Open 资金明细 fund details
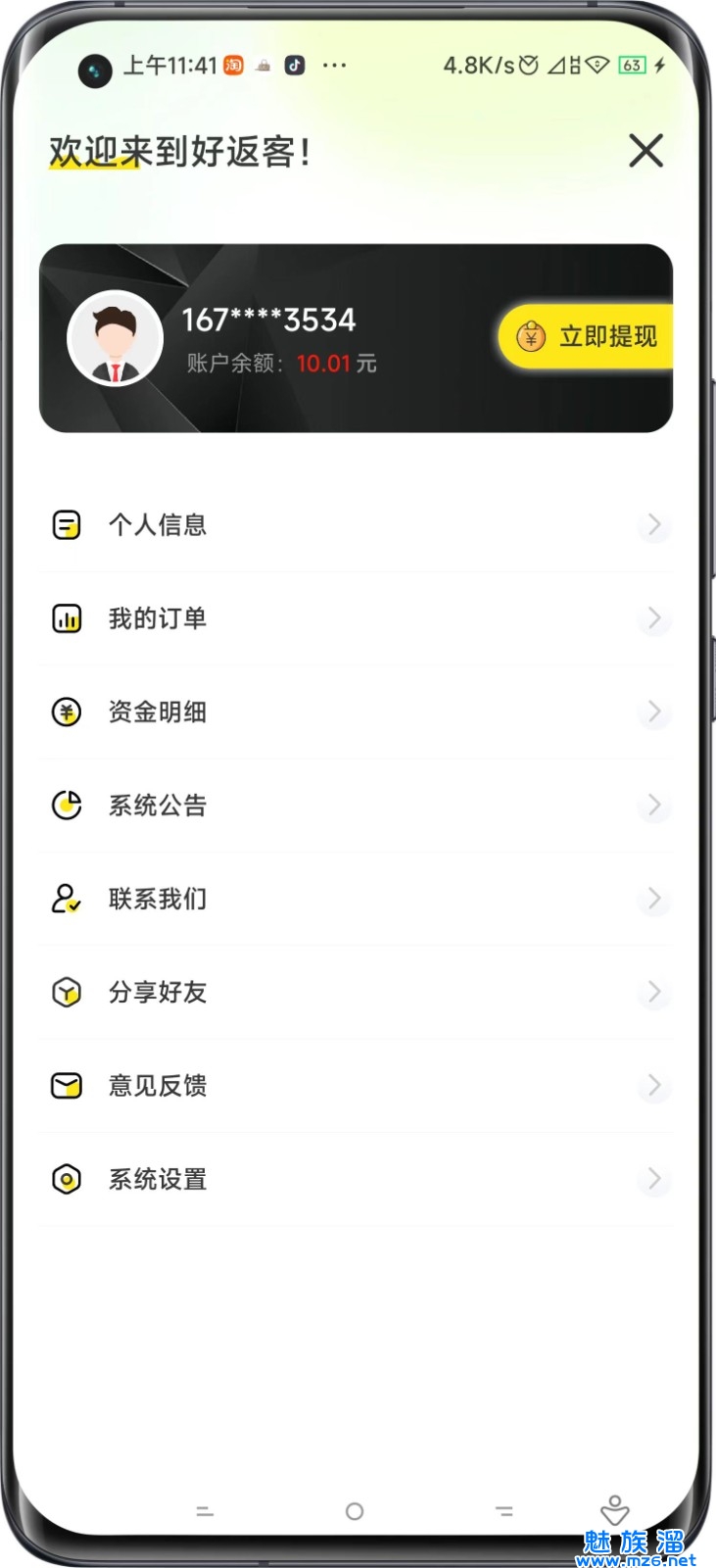Viewport: 716px width, 1568px height. (x=356, y=711)
